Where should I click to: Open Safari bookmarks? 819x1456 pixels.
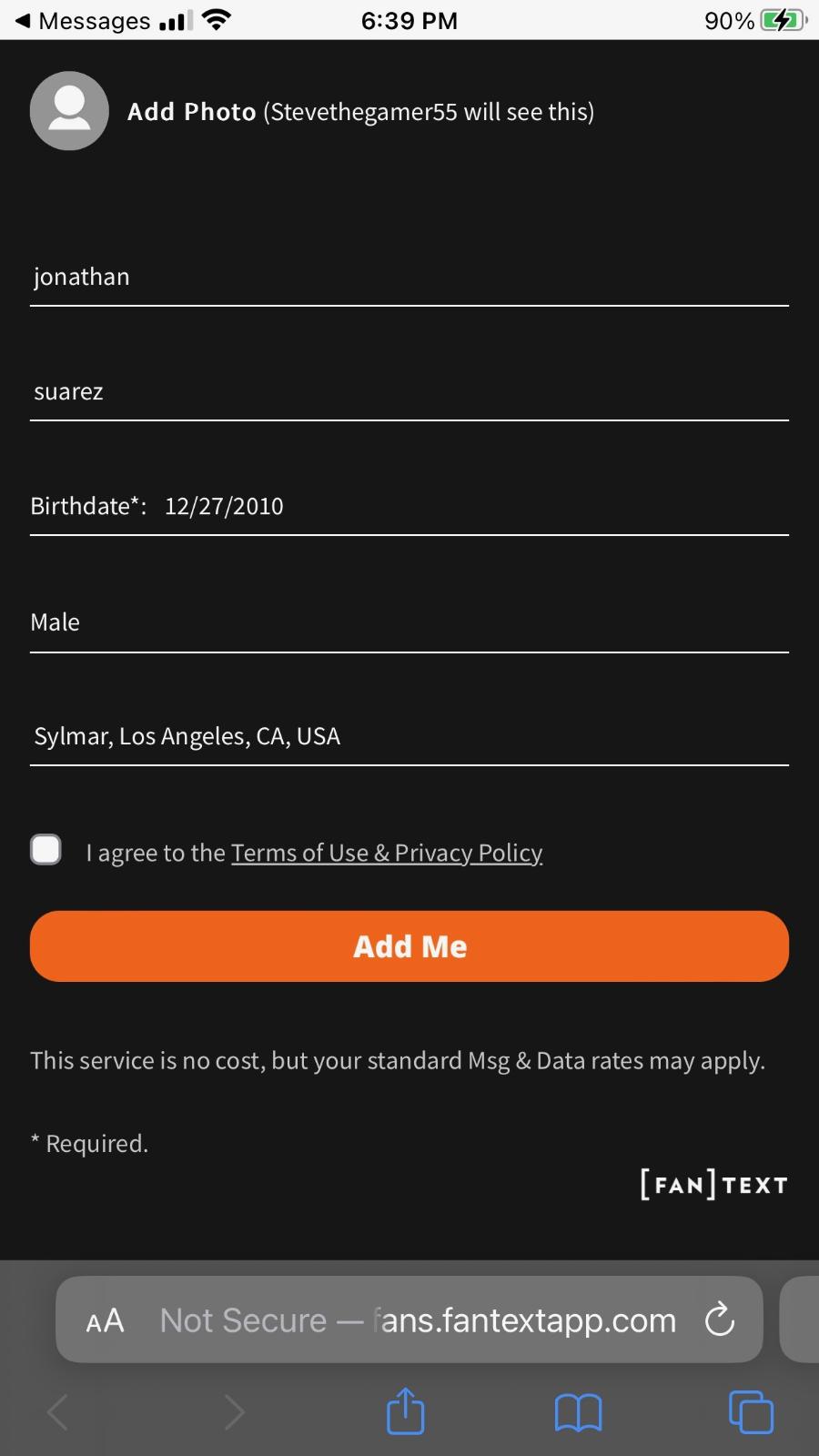pyautogui.click(x=578, y=1413)
